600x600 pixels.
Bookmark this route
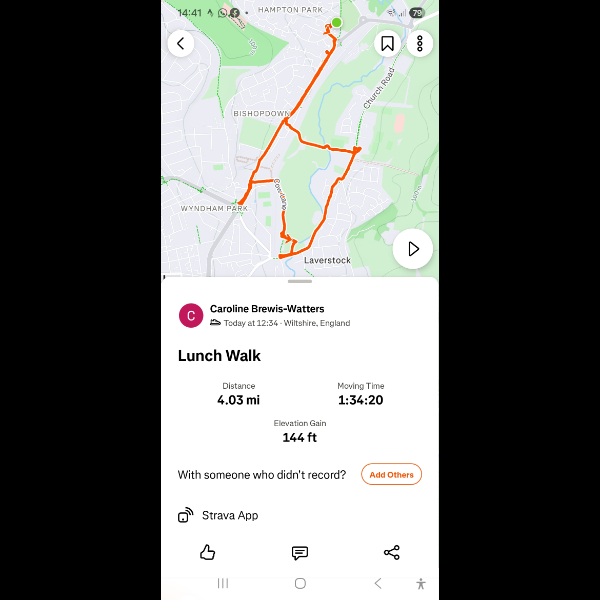[387, 43]
